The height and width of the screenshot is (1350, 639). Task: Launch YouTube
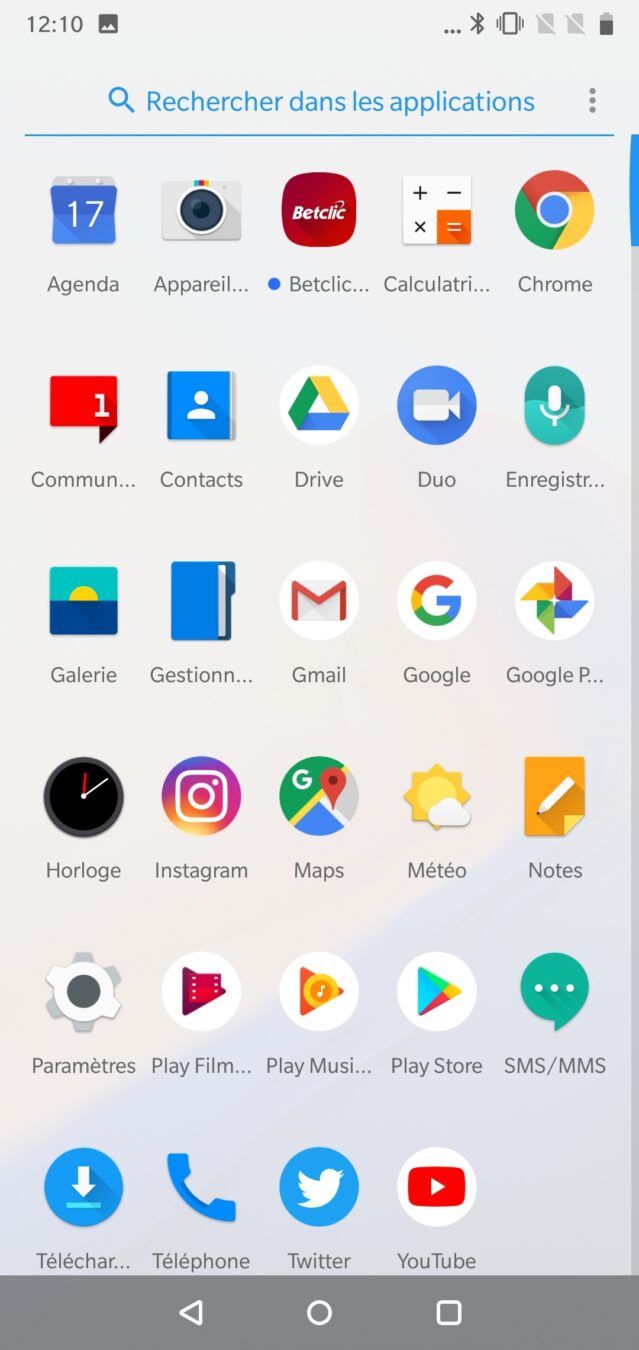437,1188
